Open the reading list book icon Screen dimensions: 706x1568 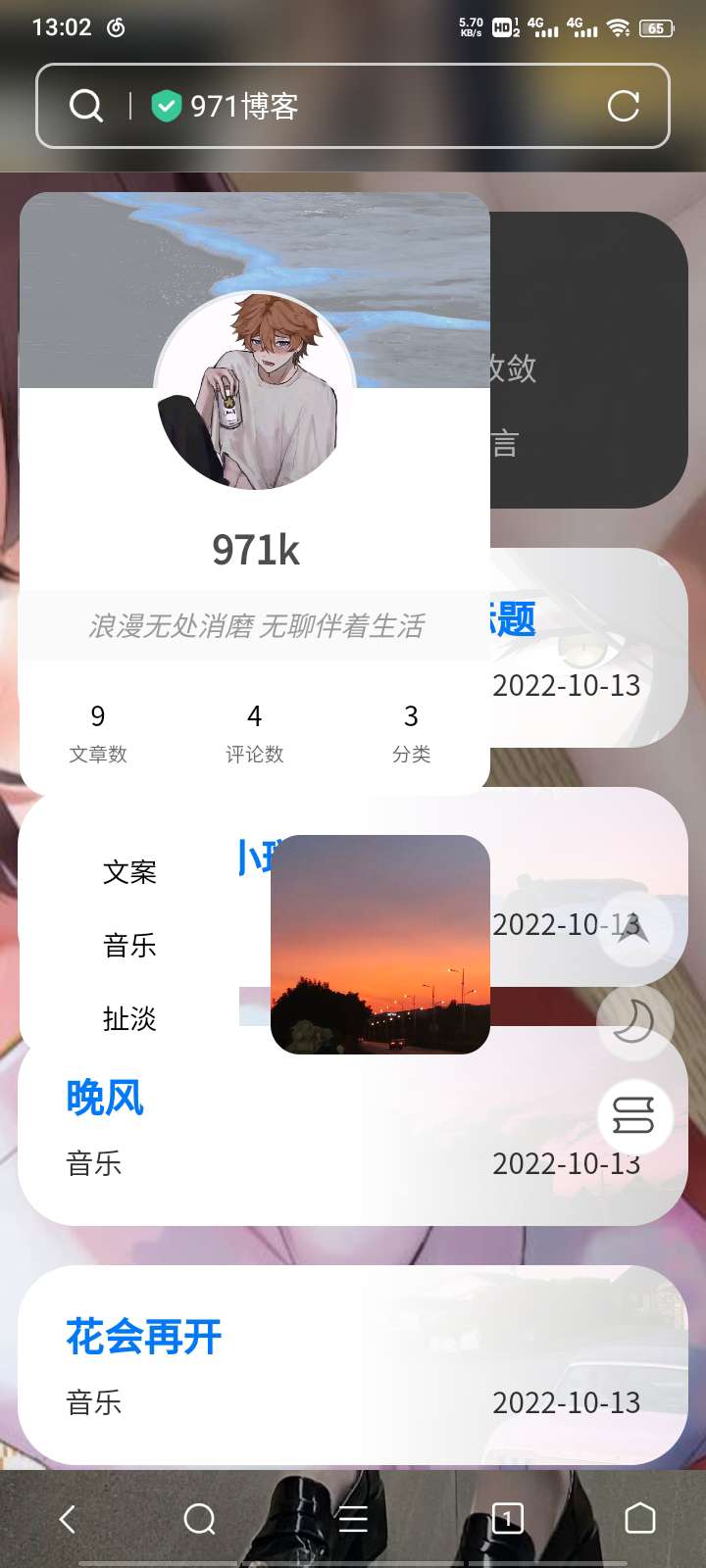click(635, 1115)
